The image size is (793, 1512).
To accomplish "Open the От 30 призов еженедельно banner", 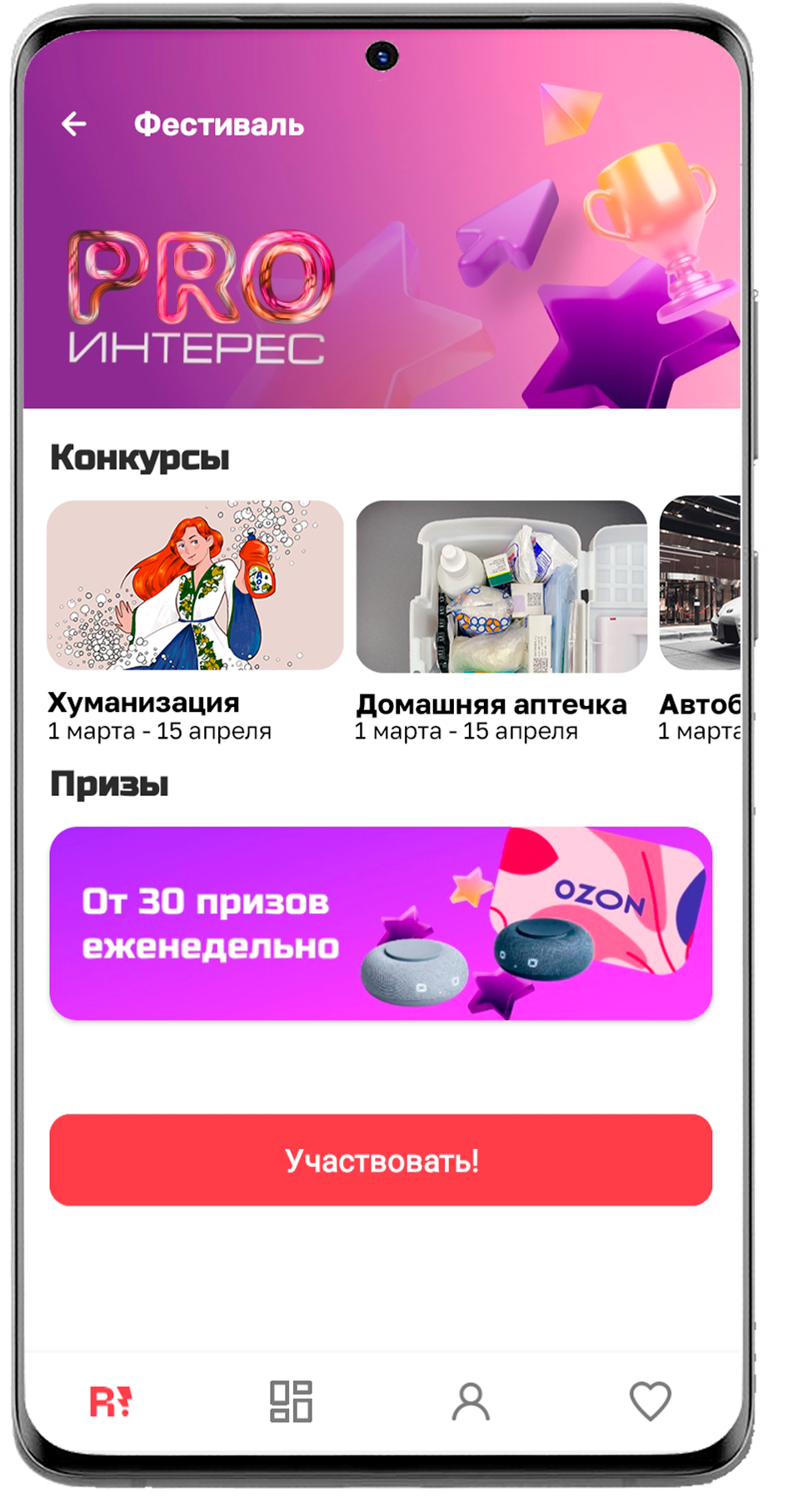I will (381, 923).
